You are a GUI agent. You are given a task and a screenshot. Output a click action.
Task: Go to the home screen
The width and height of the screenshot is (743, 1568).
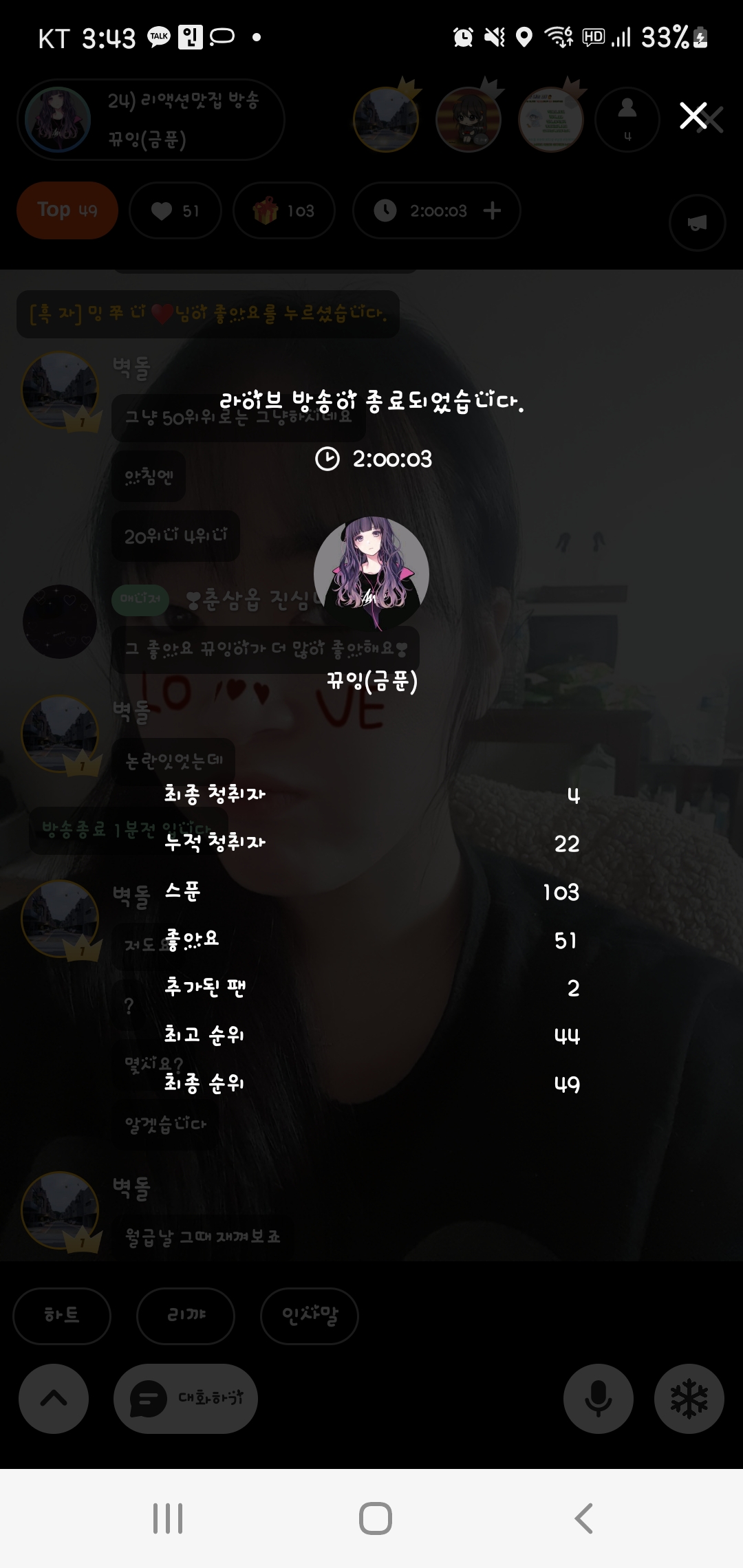coord(375,1518)
